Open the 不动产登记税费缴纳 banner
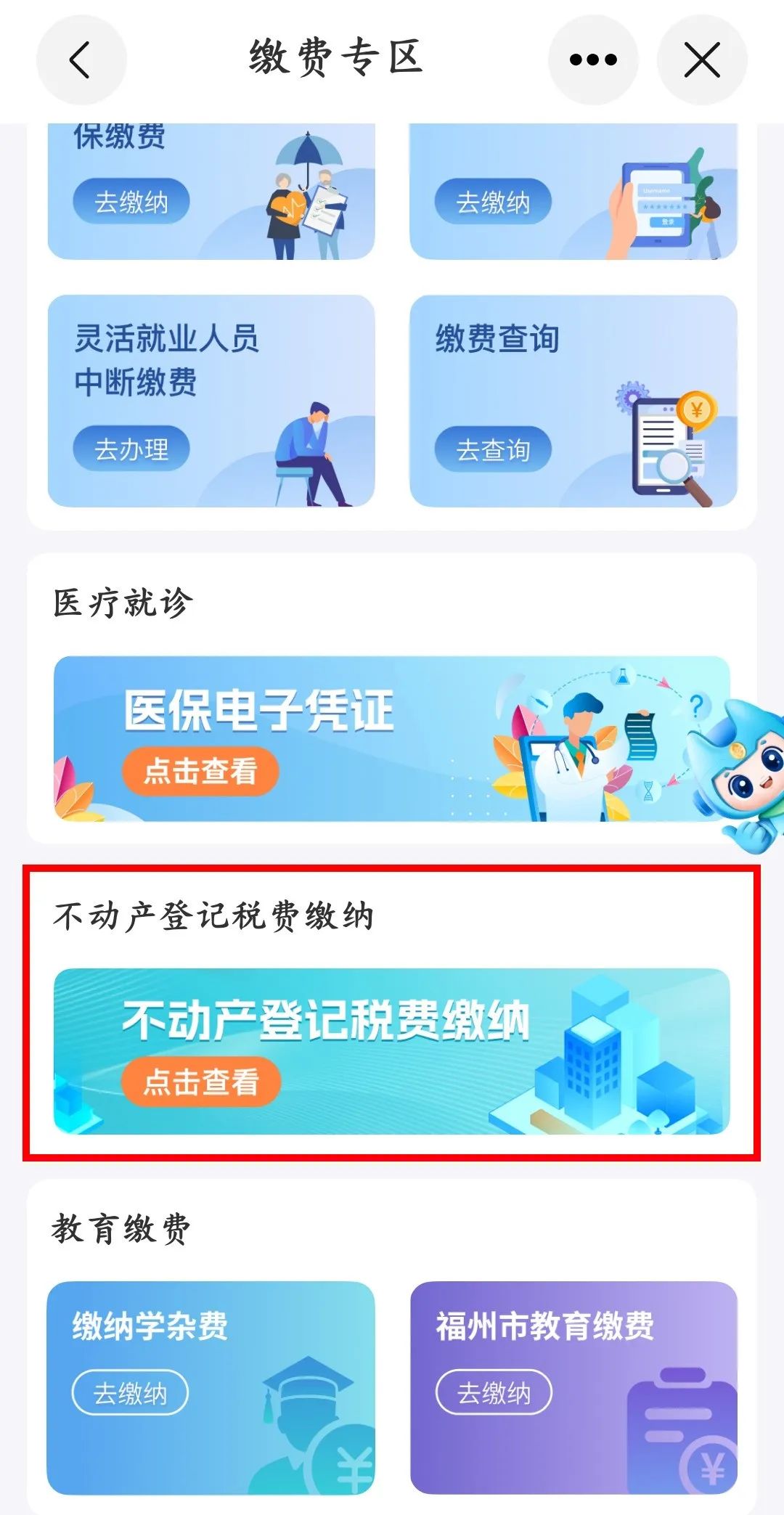784x1515 pixels. tap(391, 1050)
